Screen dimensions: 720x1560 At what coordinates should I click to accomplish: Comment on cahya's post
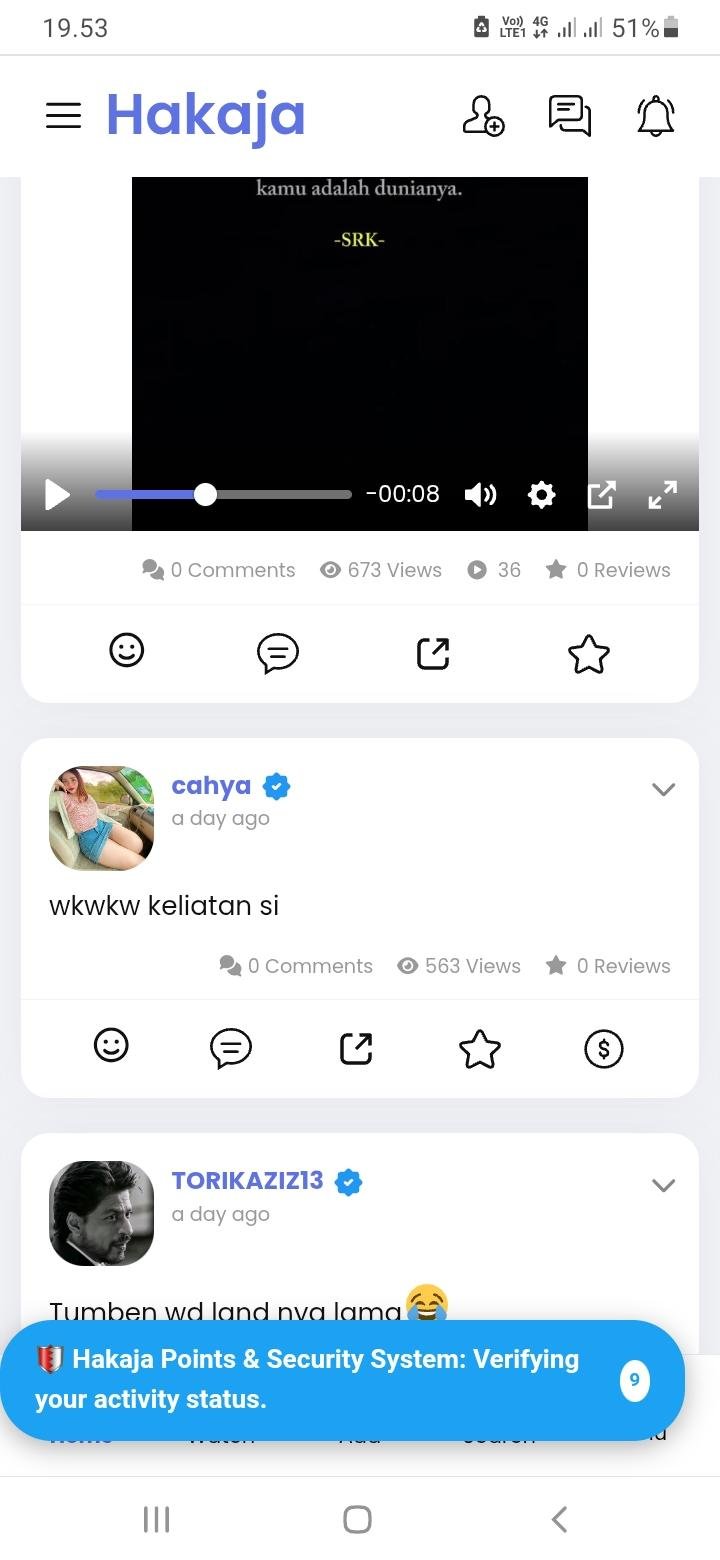click(231, 1049)
